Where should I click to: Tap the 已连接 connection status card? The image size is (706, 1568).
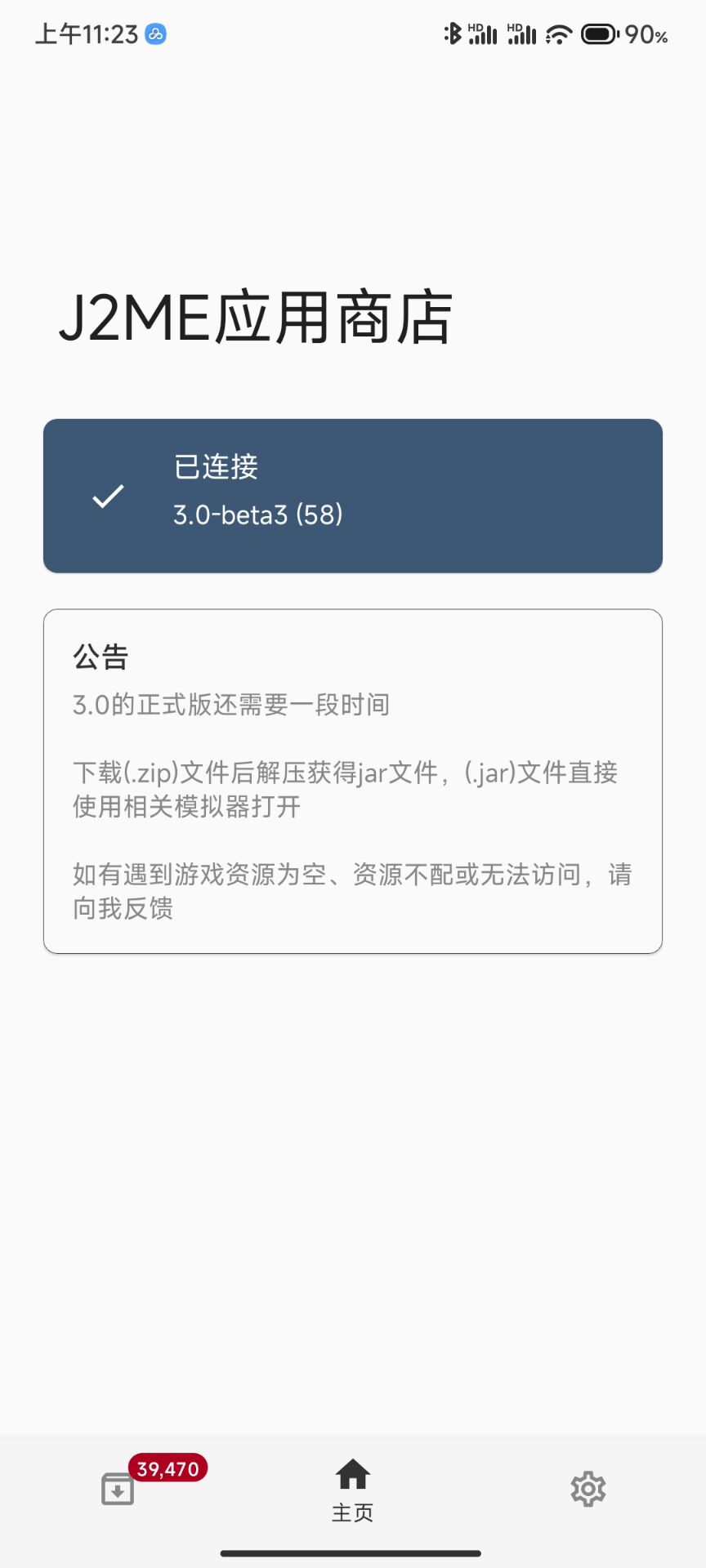pos(352,495)
